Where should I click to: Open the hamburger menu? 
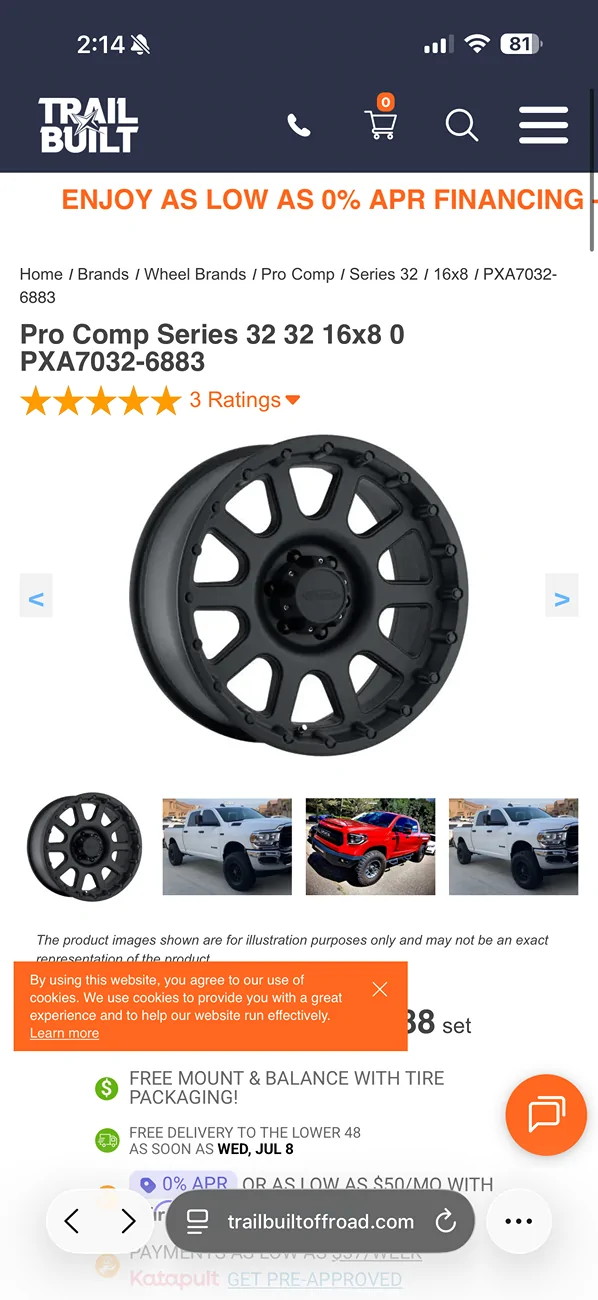point(543,126)
